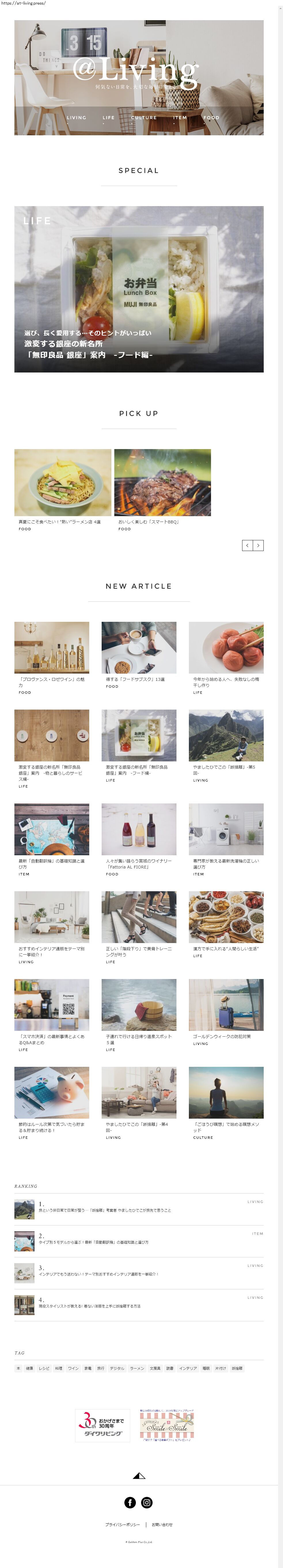Open the 梅干し作り article
This screenshot has height=1568, width=283.
click(226, 648)
